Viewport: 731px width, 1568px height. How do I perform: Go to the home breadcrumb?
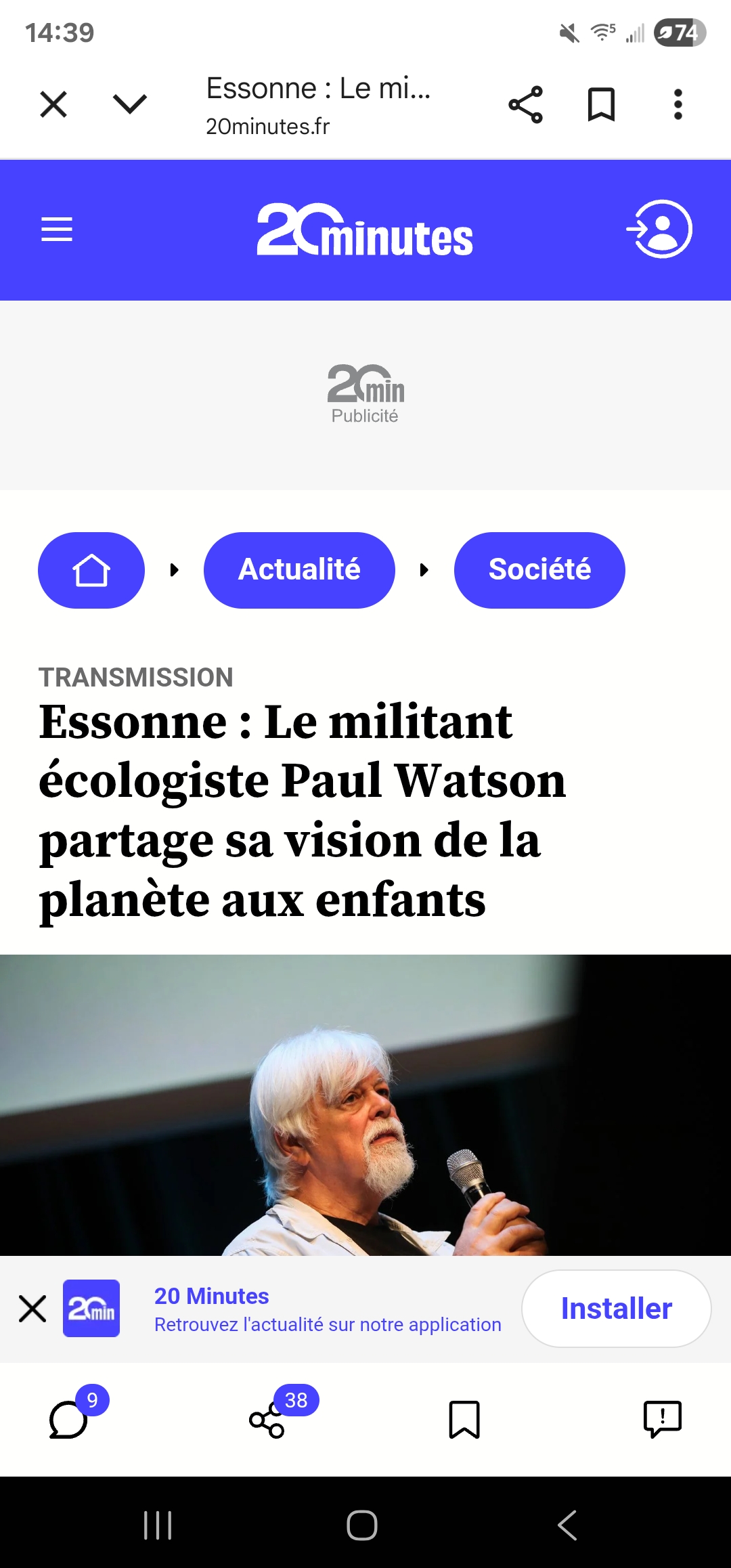click(91, 570)
